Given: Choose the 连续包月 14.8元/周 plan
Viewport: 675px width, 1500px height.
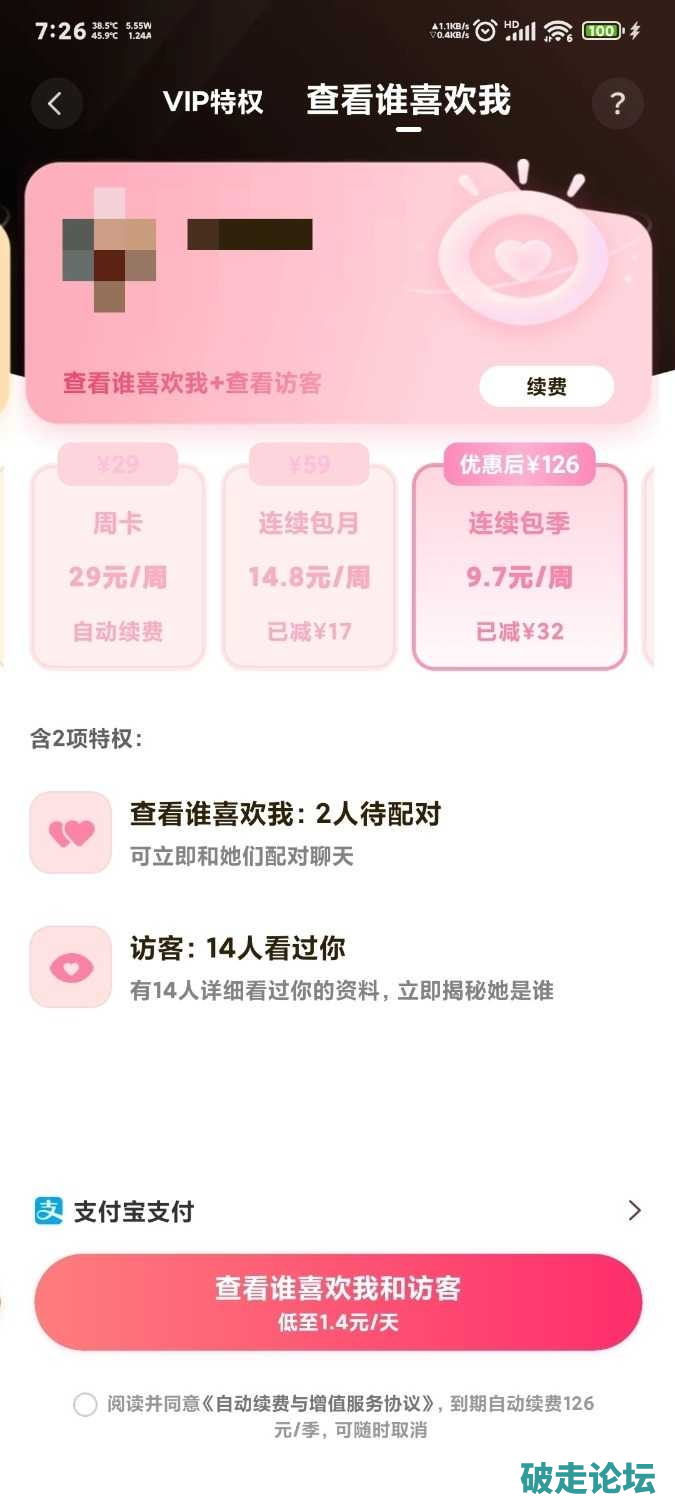Looking at the screenshot, I should (x=309, y=567).
